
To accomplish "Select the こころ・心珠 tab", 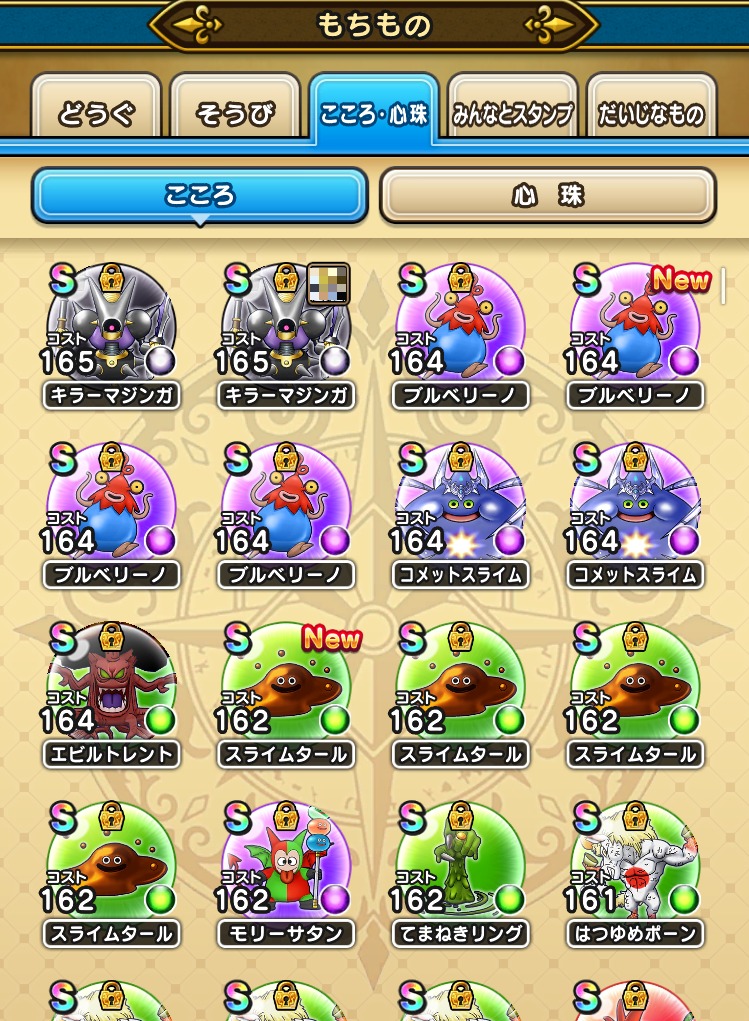I will click(x=373, y=113).
